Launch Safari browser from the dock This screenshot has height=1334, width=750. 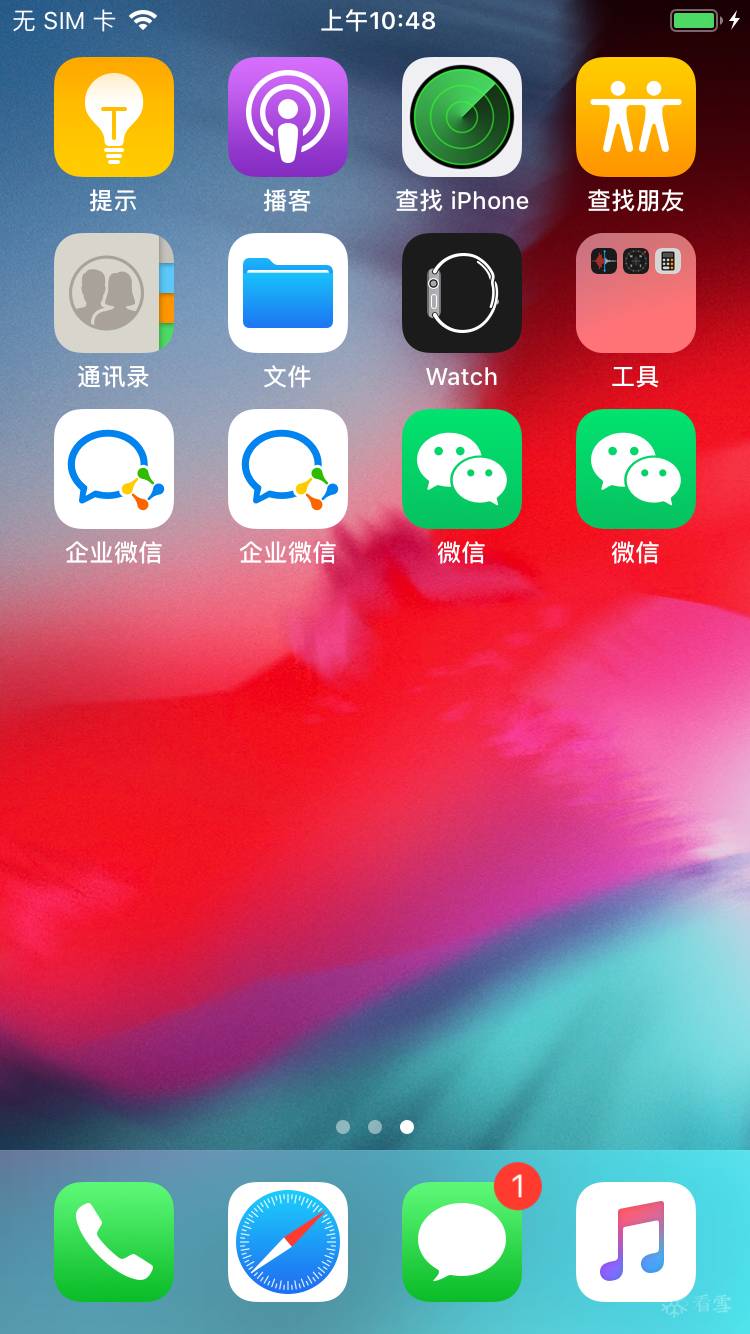(287, 1241)
